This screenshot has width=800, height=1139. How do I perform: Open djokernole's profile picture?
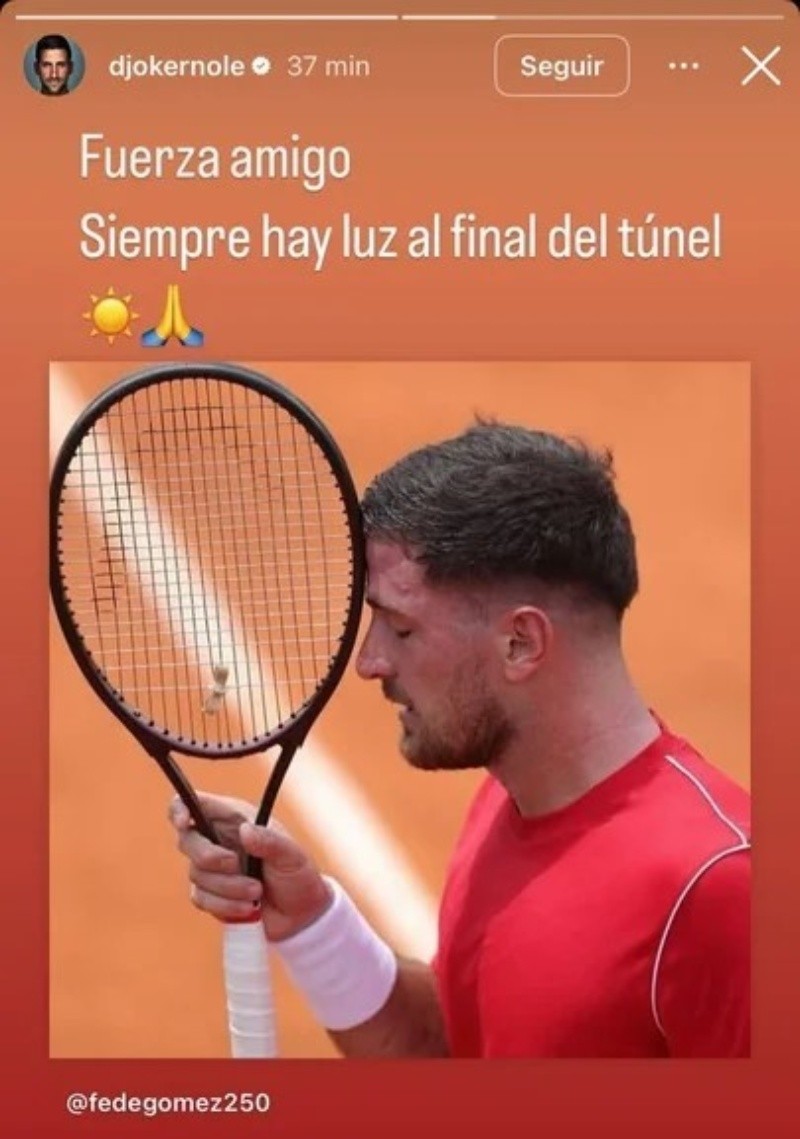(x=54, y=66)
